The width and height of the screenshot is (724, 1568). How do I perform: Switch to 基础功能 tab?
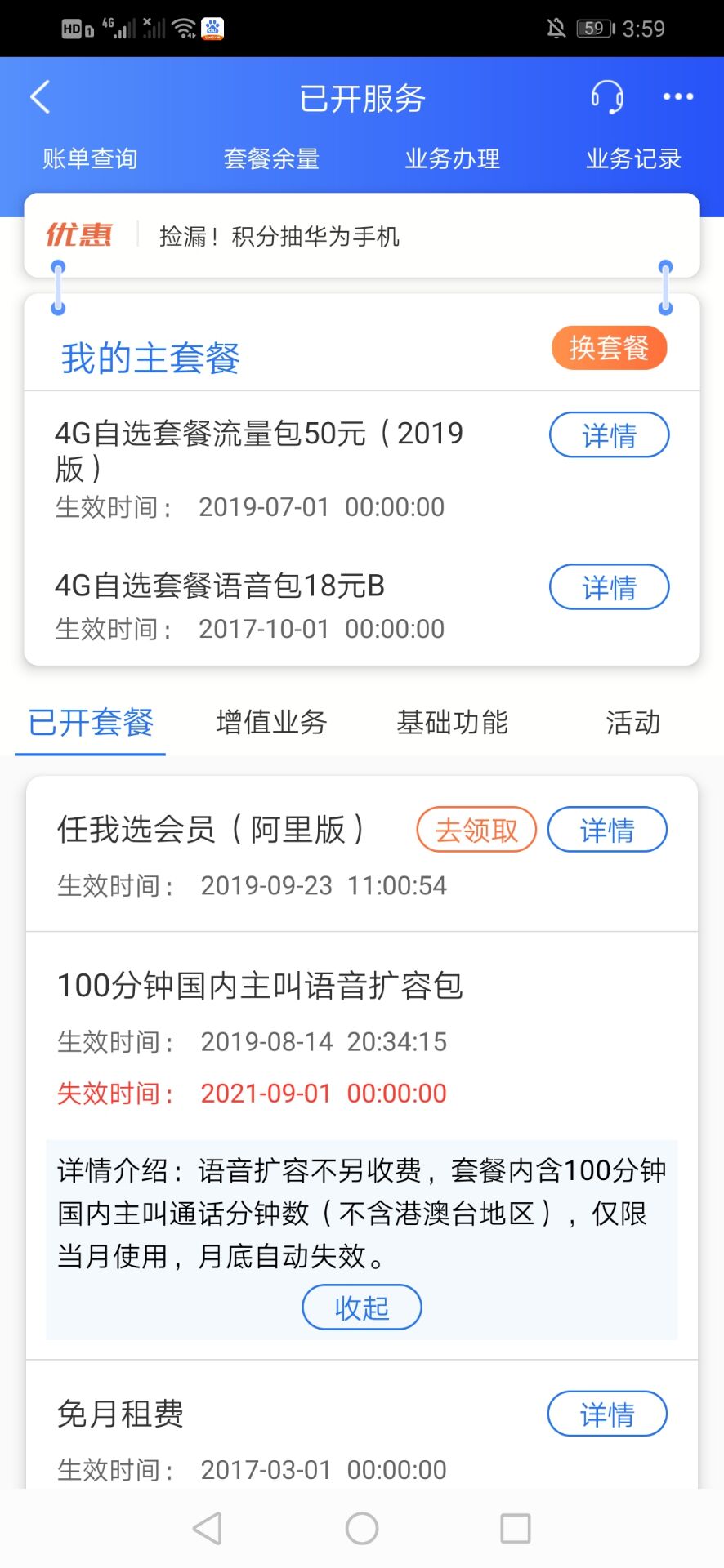tap(452, 723)
